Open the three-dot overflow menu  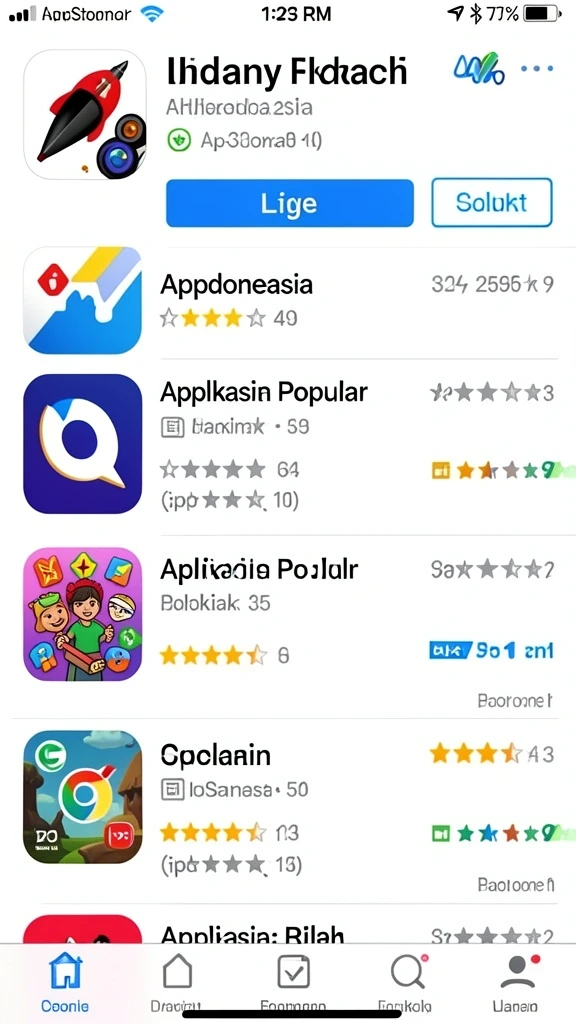click(537, 68)
